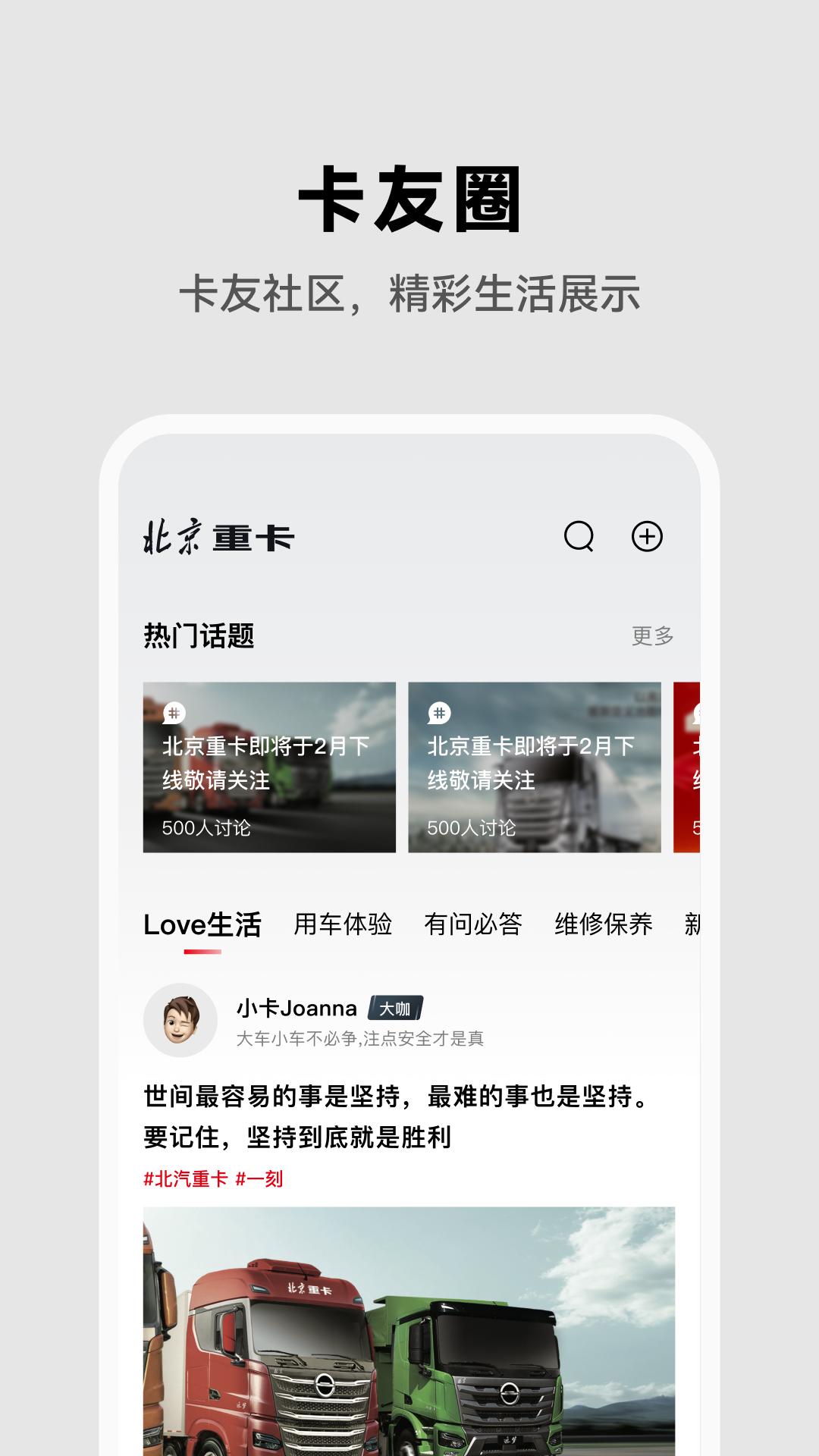Open the first 北京重卡 topic card

pyautogui.click(x=269, y=766)
